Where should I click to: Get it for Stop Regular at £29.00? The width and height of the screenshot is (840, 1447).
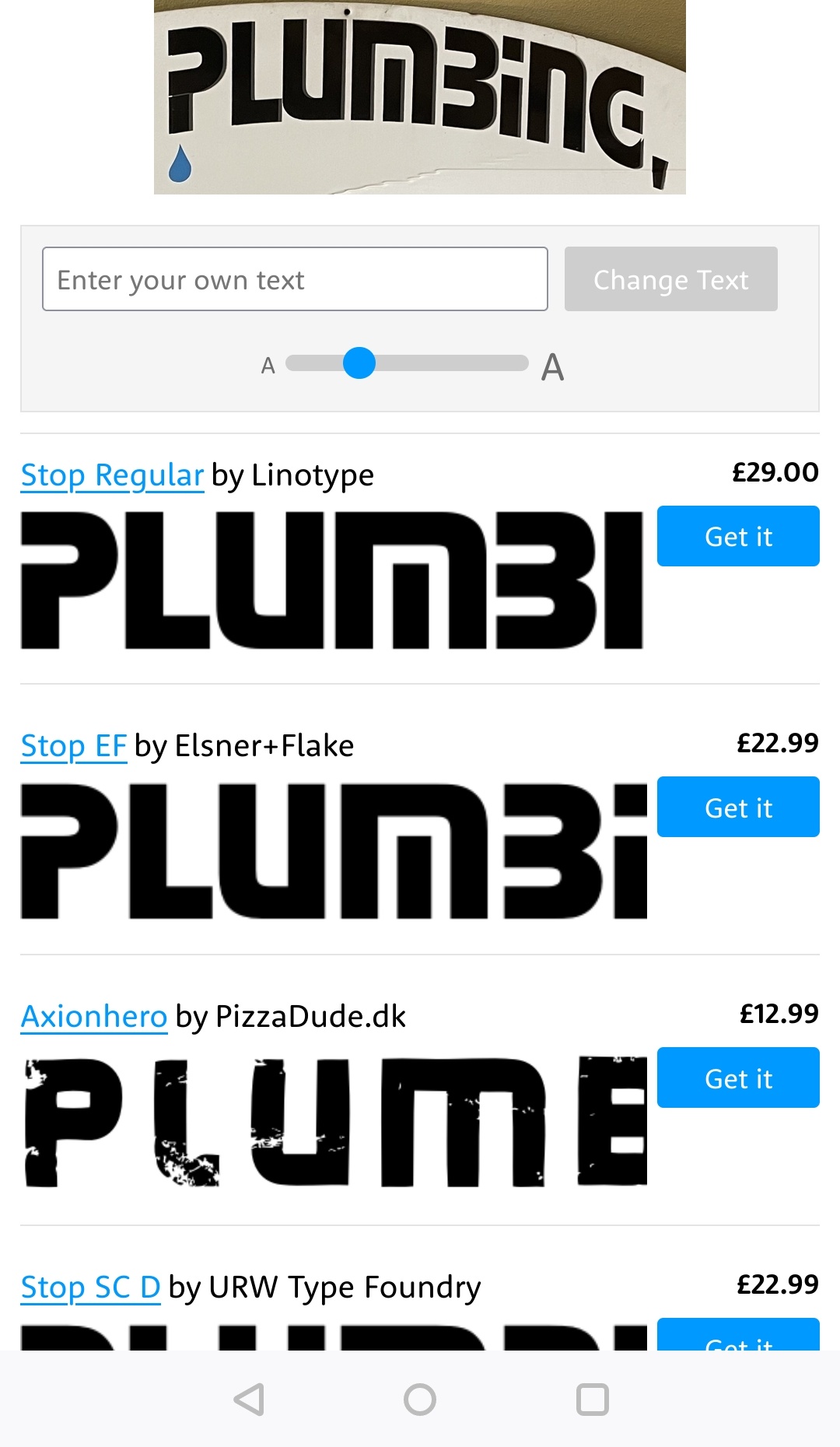tap(738, 536)
